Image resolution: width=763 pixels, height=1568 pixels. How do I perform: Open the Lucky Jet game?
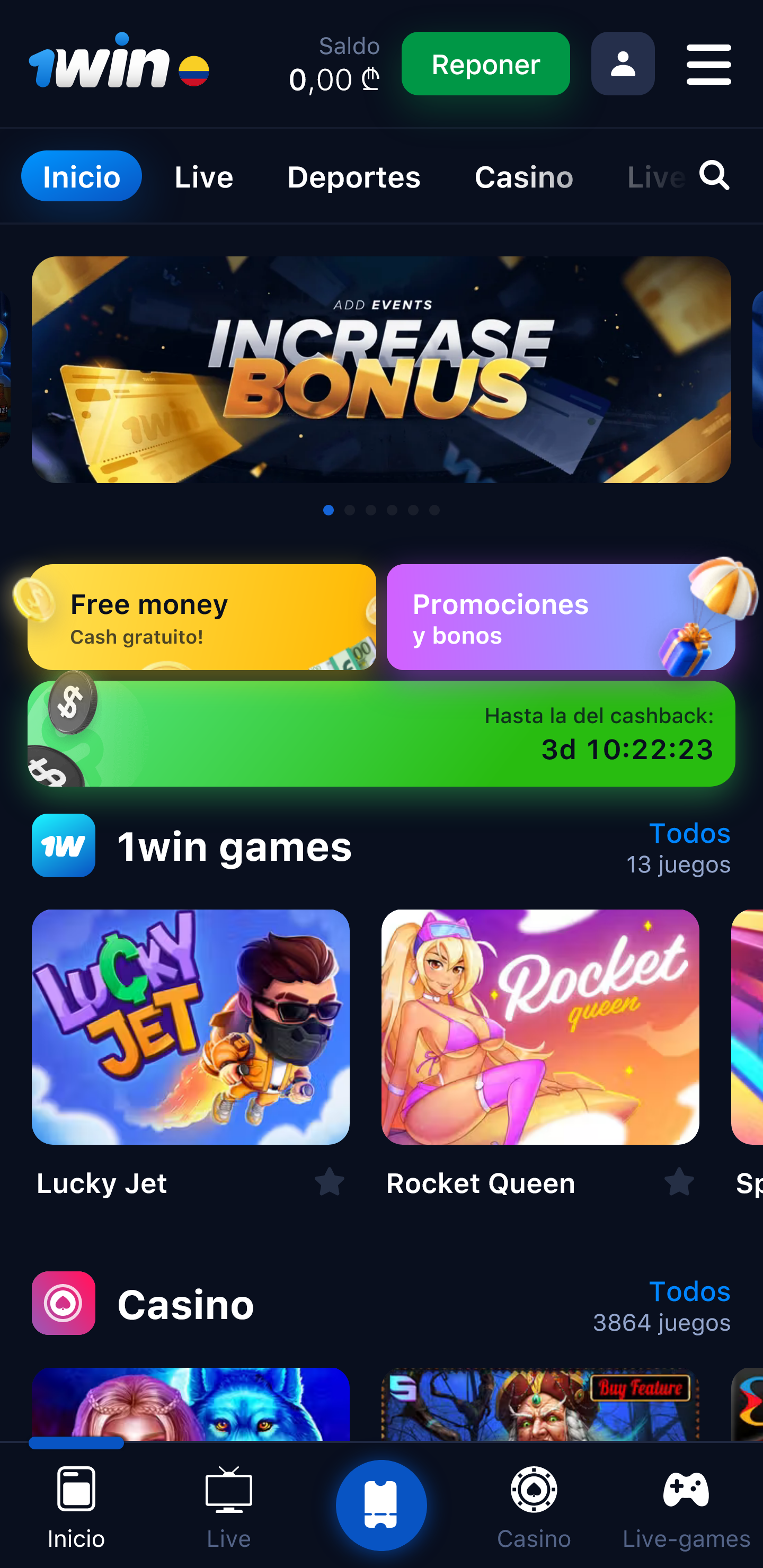191,1027
